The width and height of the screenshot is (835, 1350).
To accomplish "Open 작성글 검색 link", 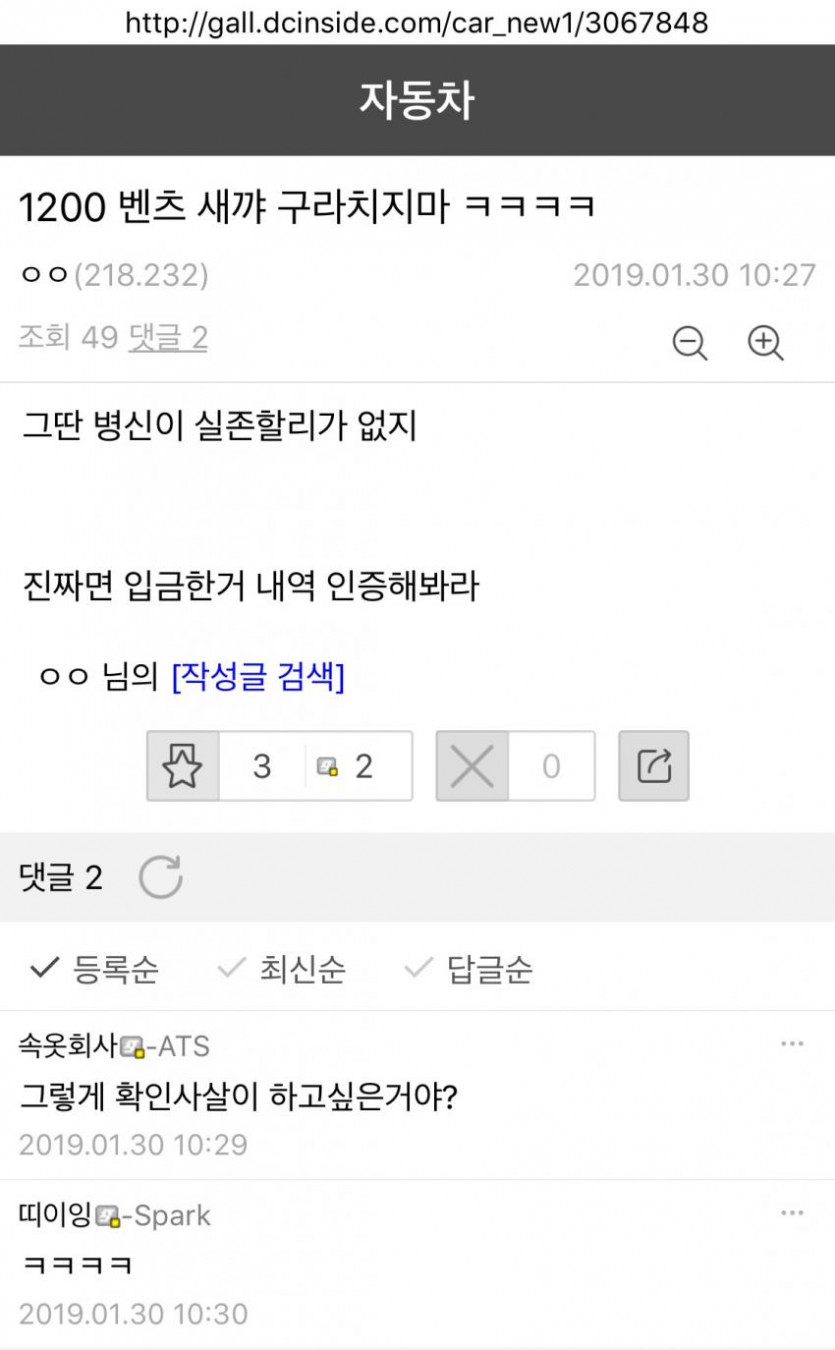I will pyautogui.click(x=258, y=678).
